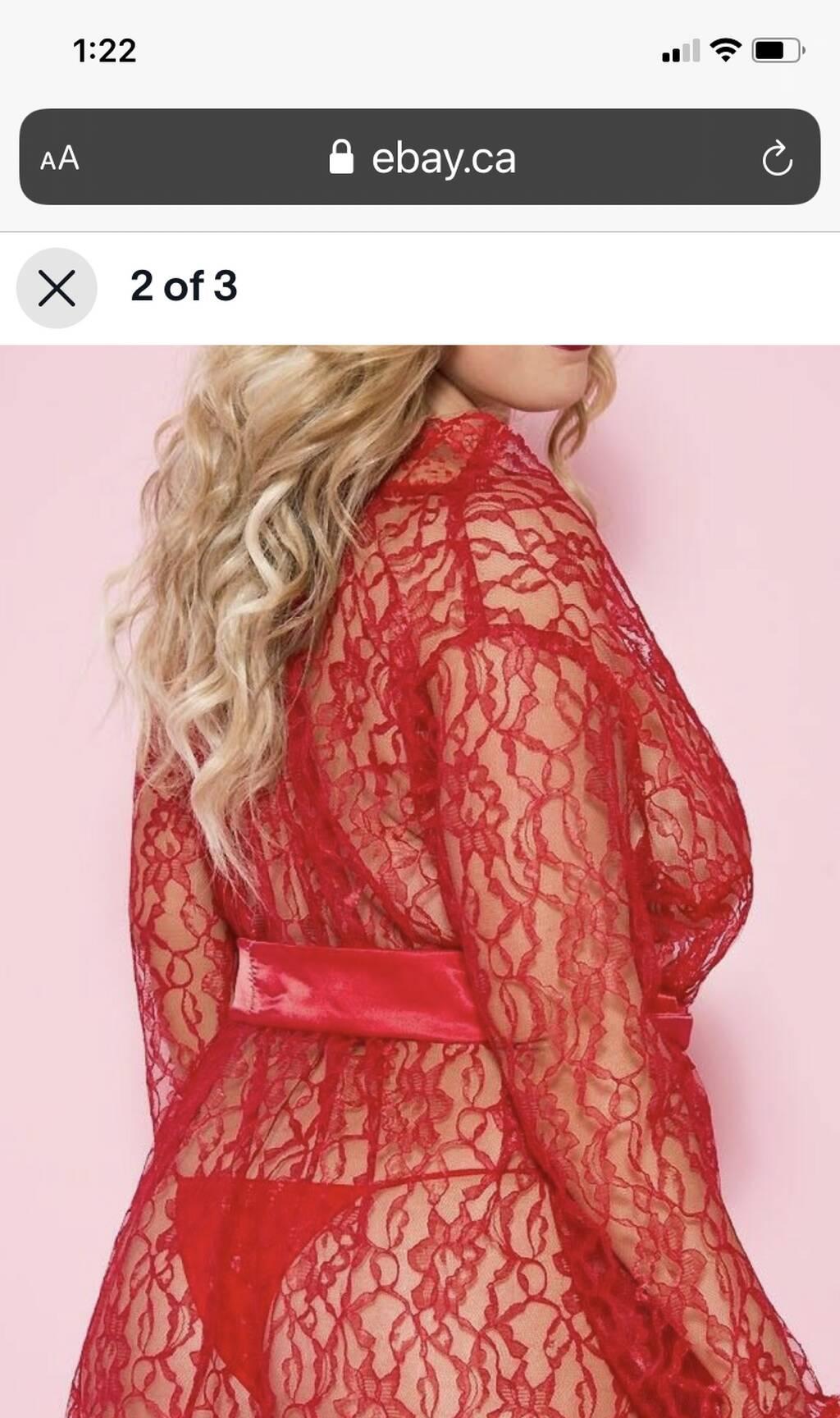Open the AA text size menu
This screenshot has height=1418, width=840.
click(60, 158)
